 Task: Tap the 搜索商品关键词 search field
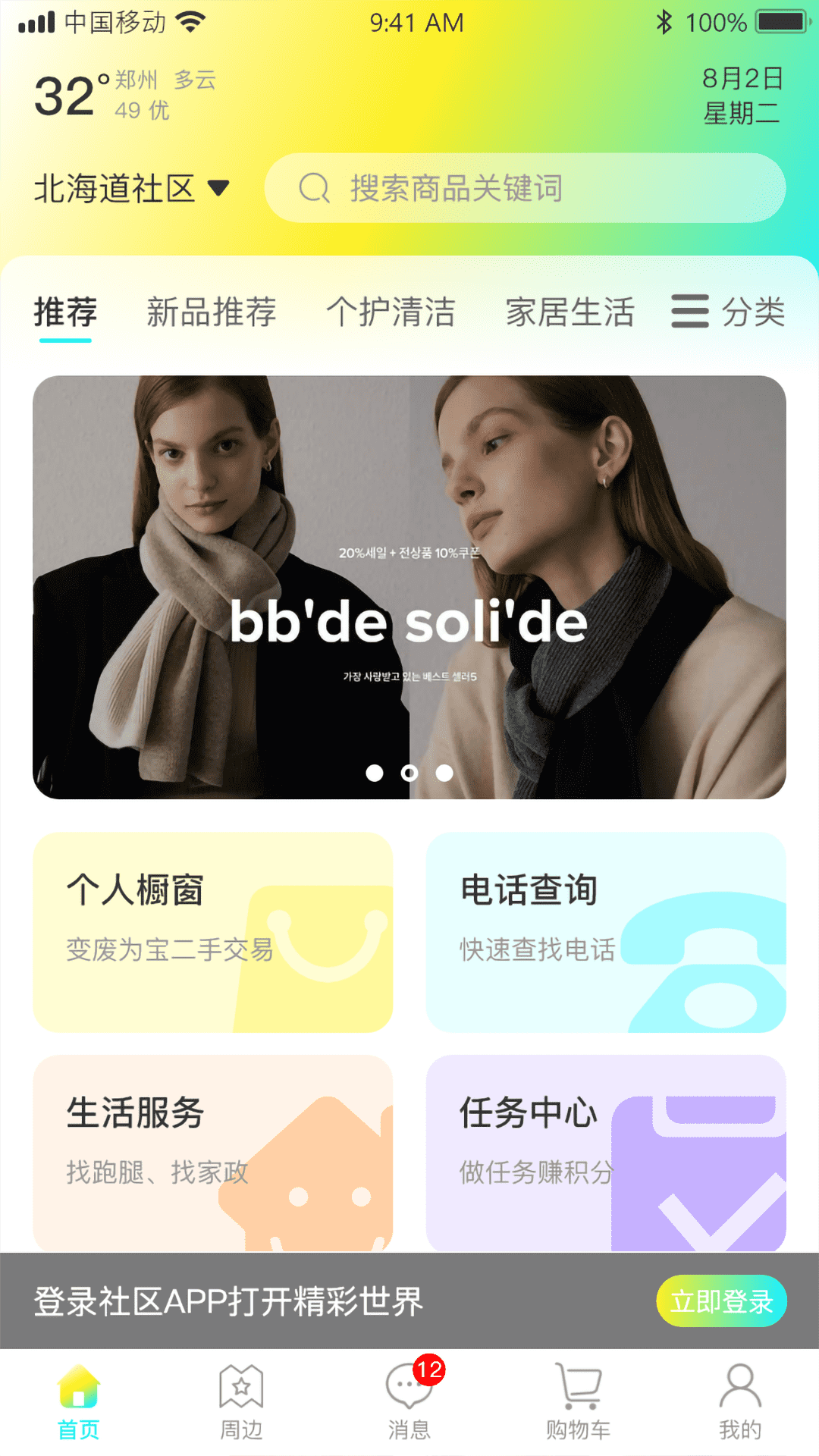point(525,188)
